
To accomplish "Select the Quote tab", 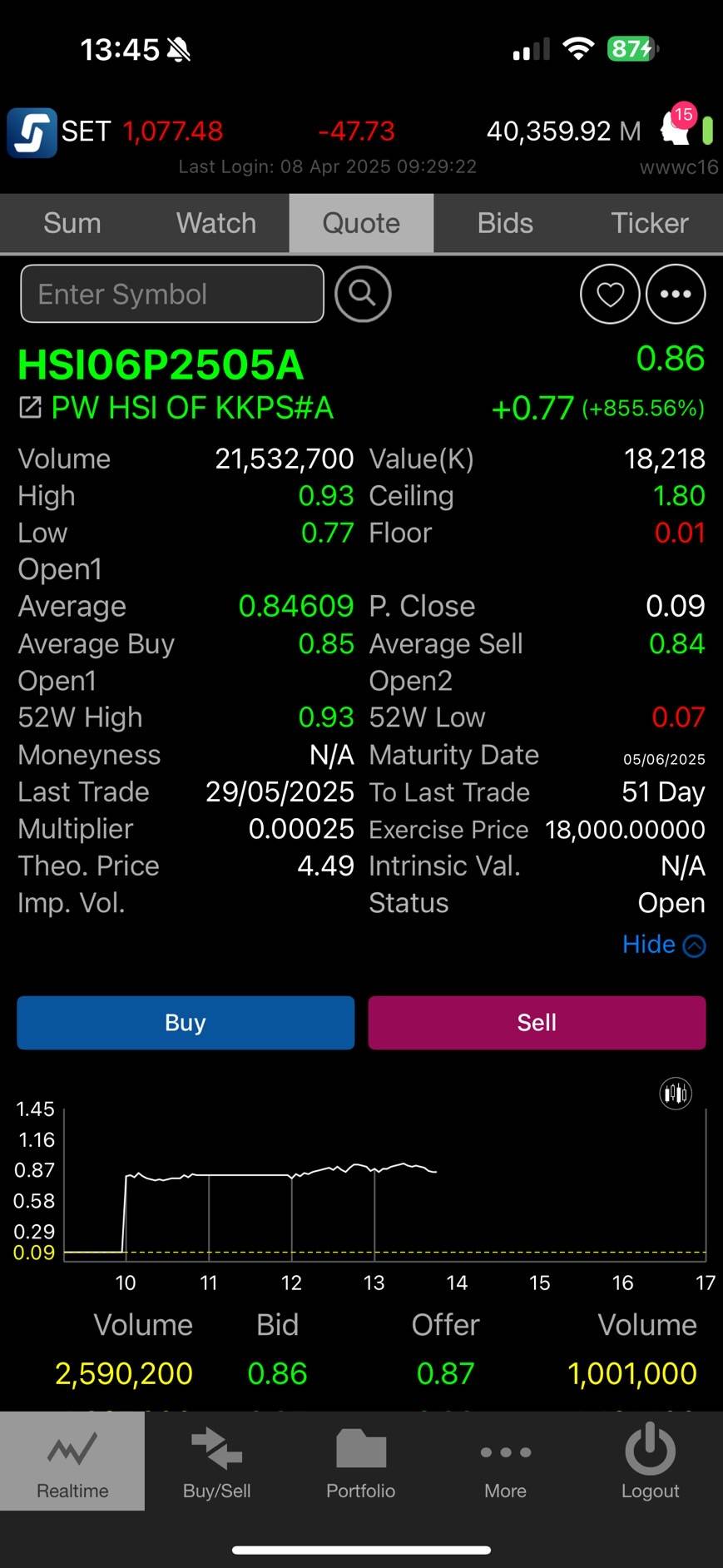I will (361, 223).
